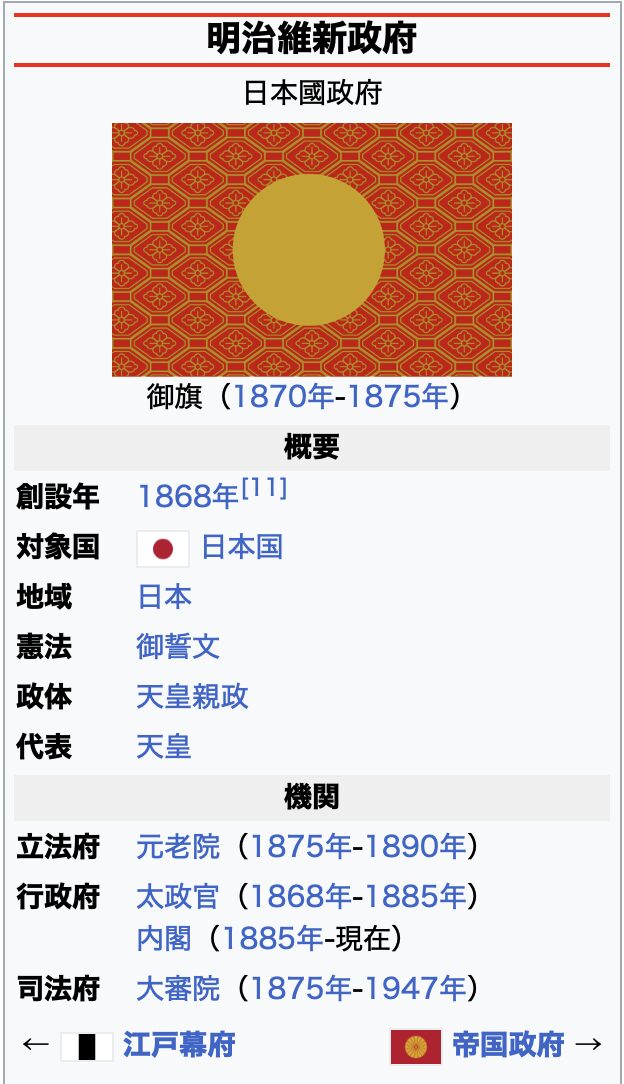
Task: Open the 天皇親政 link
Action: 192,697
